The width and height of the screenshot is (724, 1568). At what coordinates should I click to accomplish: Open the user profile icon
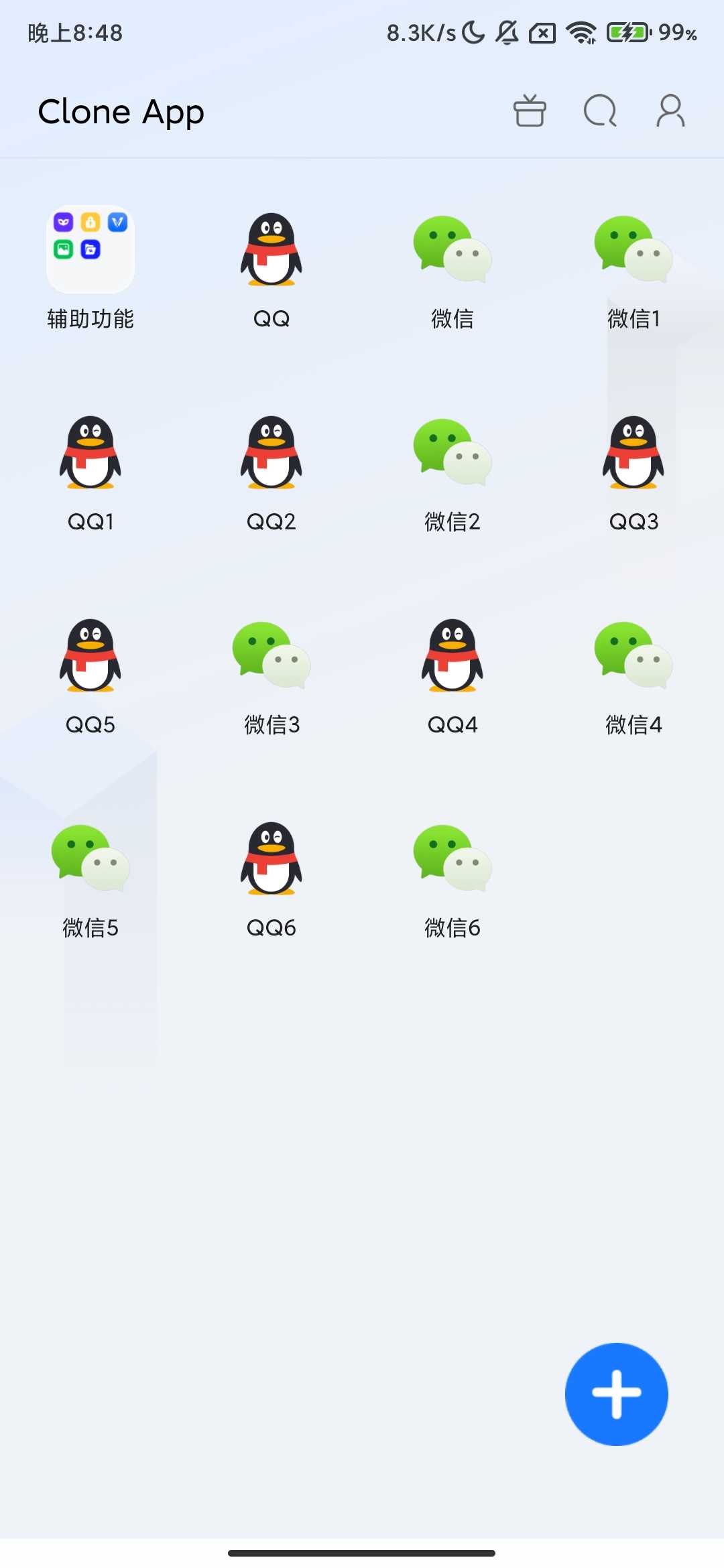[670, 111]
